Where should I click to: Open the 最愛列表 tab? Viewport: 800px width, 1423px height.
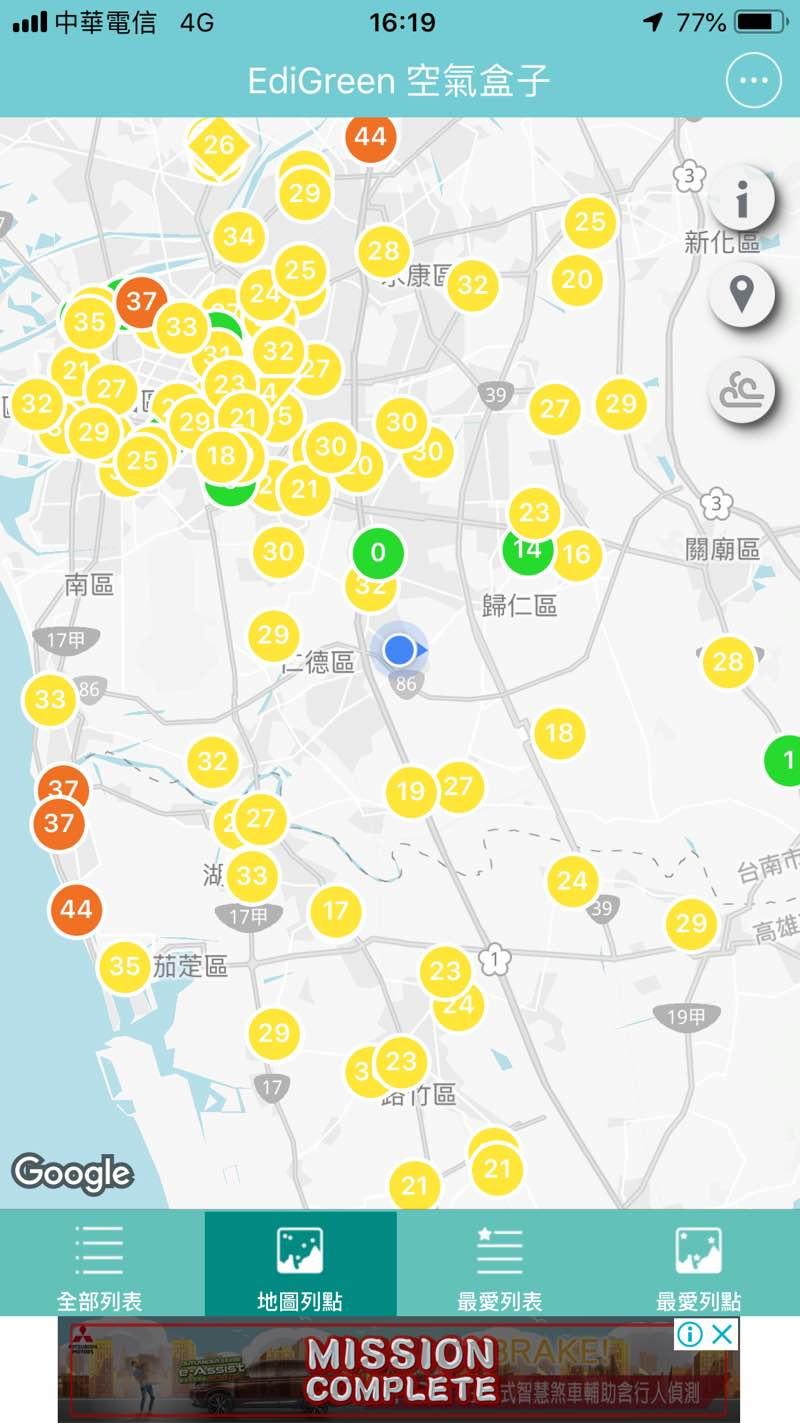[499, 1263]
